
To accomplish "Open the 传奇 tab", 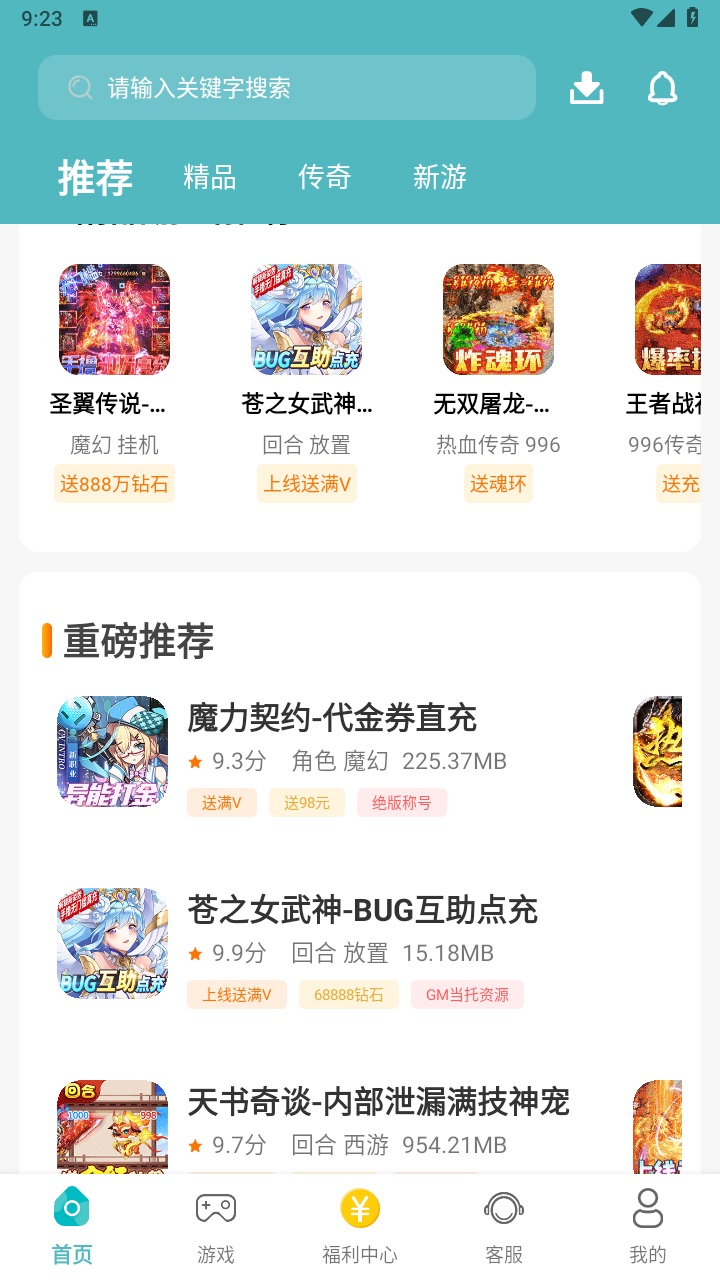I will (323, 177).
